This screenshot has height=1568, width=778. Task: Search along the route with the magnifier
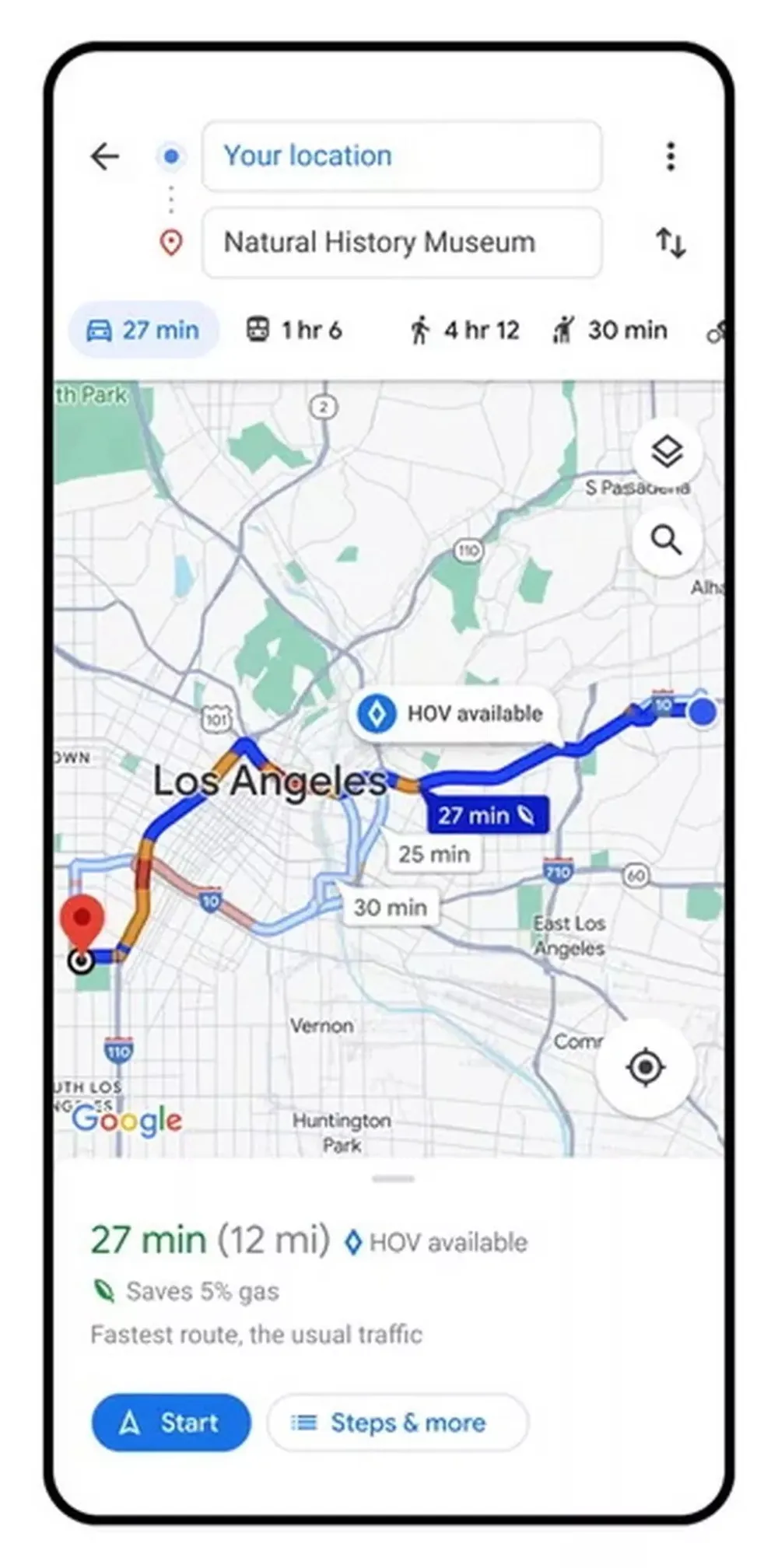point(667,539)
